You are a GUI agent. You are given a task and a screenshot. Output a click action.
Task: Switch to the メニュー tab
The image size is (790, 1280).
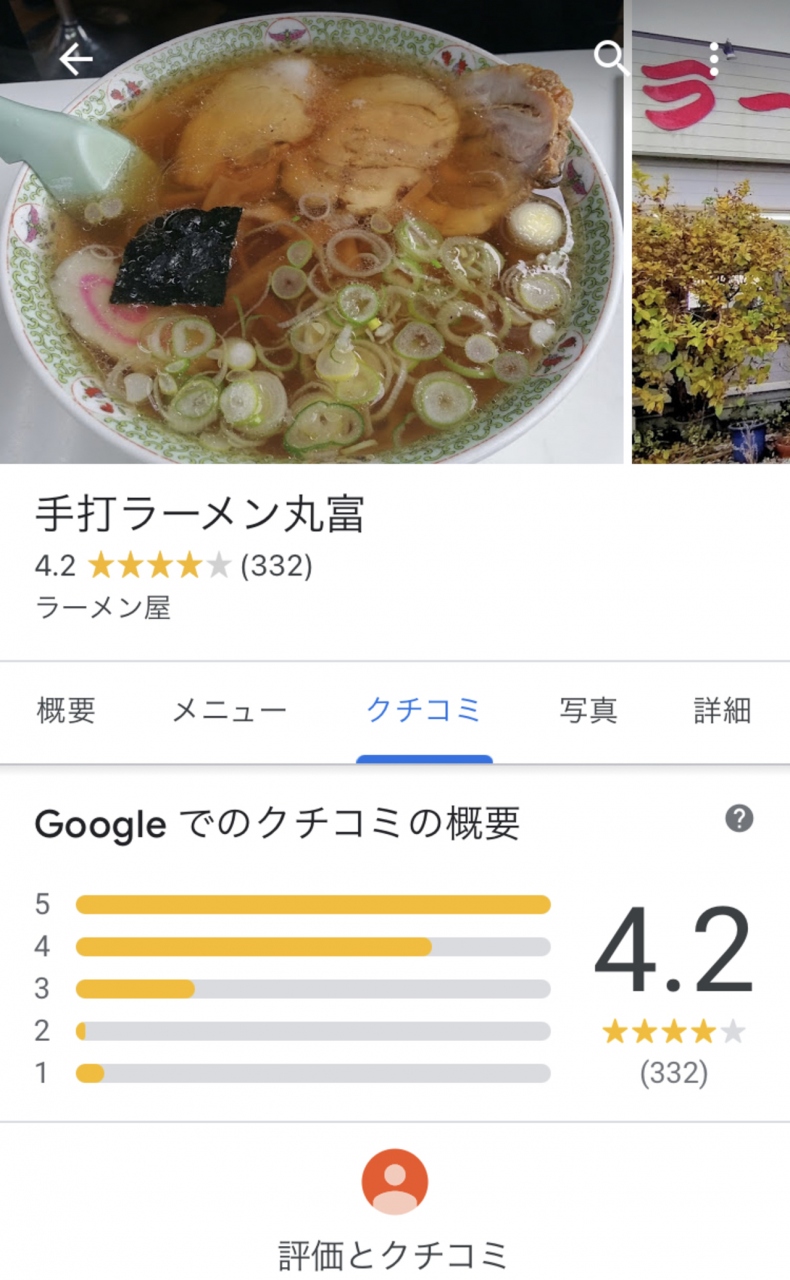pos(229,711)
